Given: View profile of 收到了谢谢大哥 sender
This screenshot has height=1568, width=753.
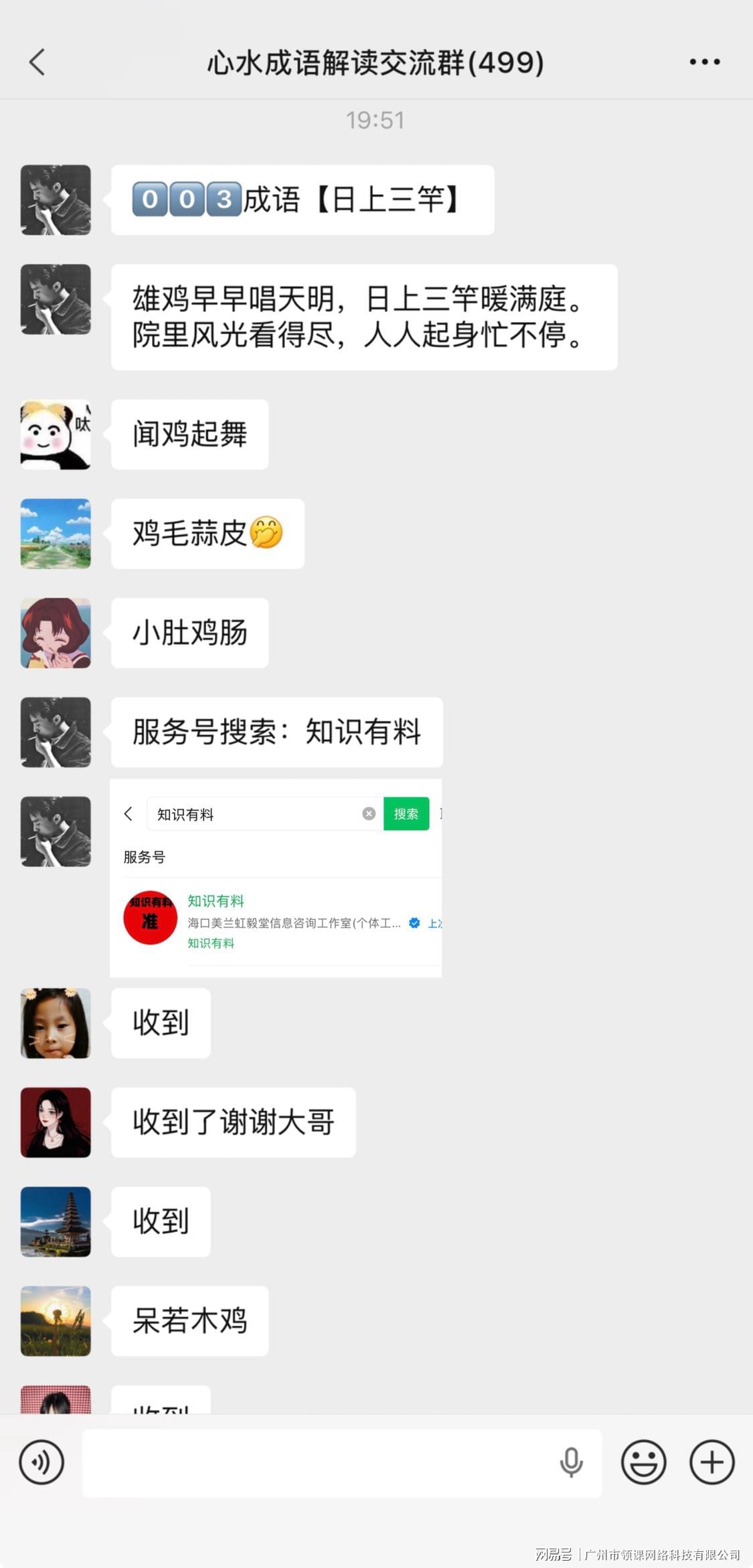Looking at the screenshot, I should [56, 1123].
